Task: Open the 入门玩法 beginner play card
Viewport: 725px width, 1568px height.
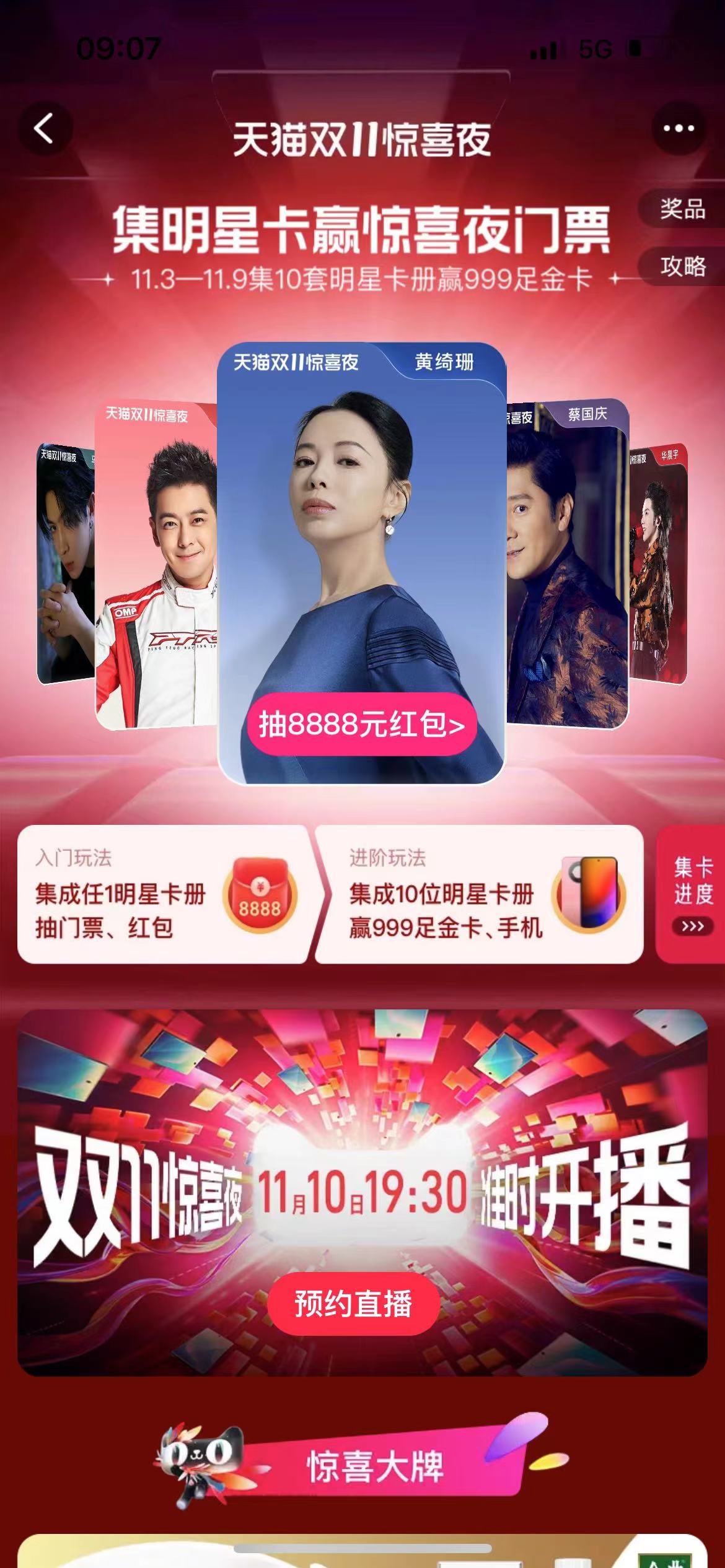Action: tap(162, 894)
